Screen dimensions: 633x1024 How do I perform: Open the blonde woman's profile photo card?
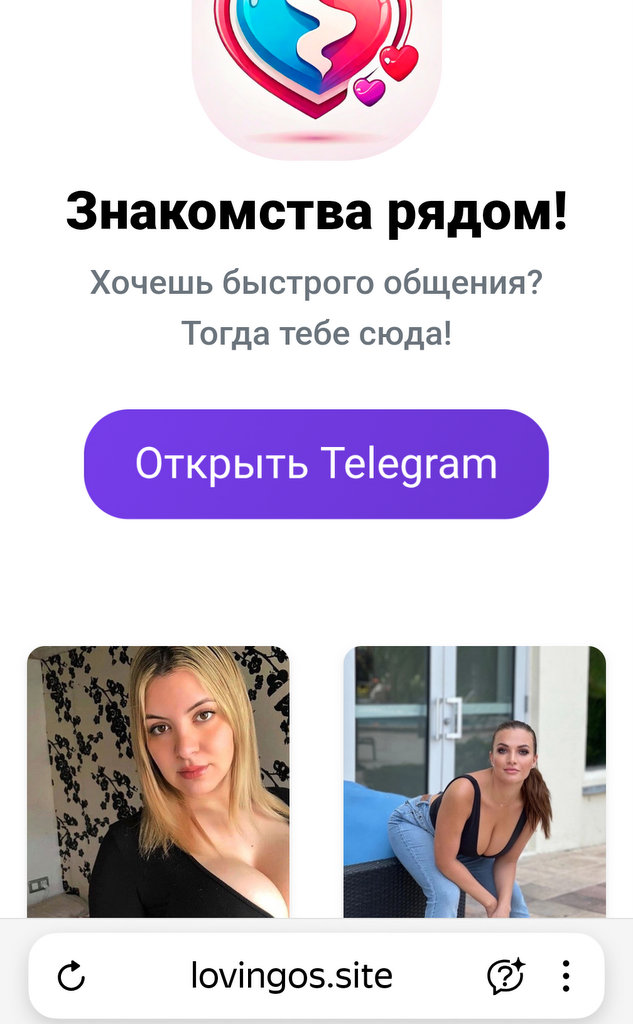(x=158, y=781)
